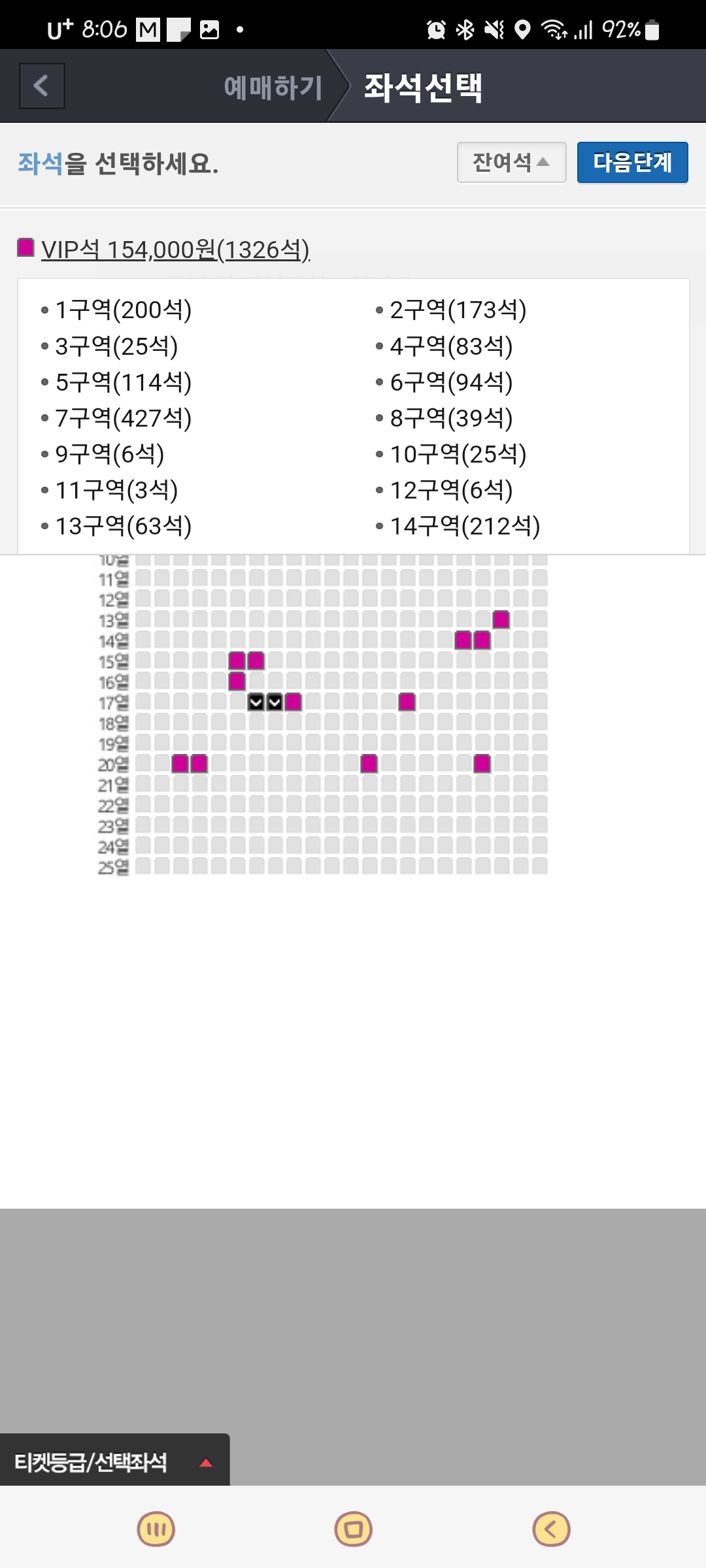Deselect the second checked seat in row 17
The width and height of the screenshot is (706, 1568).
[274, 704]
